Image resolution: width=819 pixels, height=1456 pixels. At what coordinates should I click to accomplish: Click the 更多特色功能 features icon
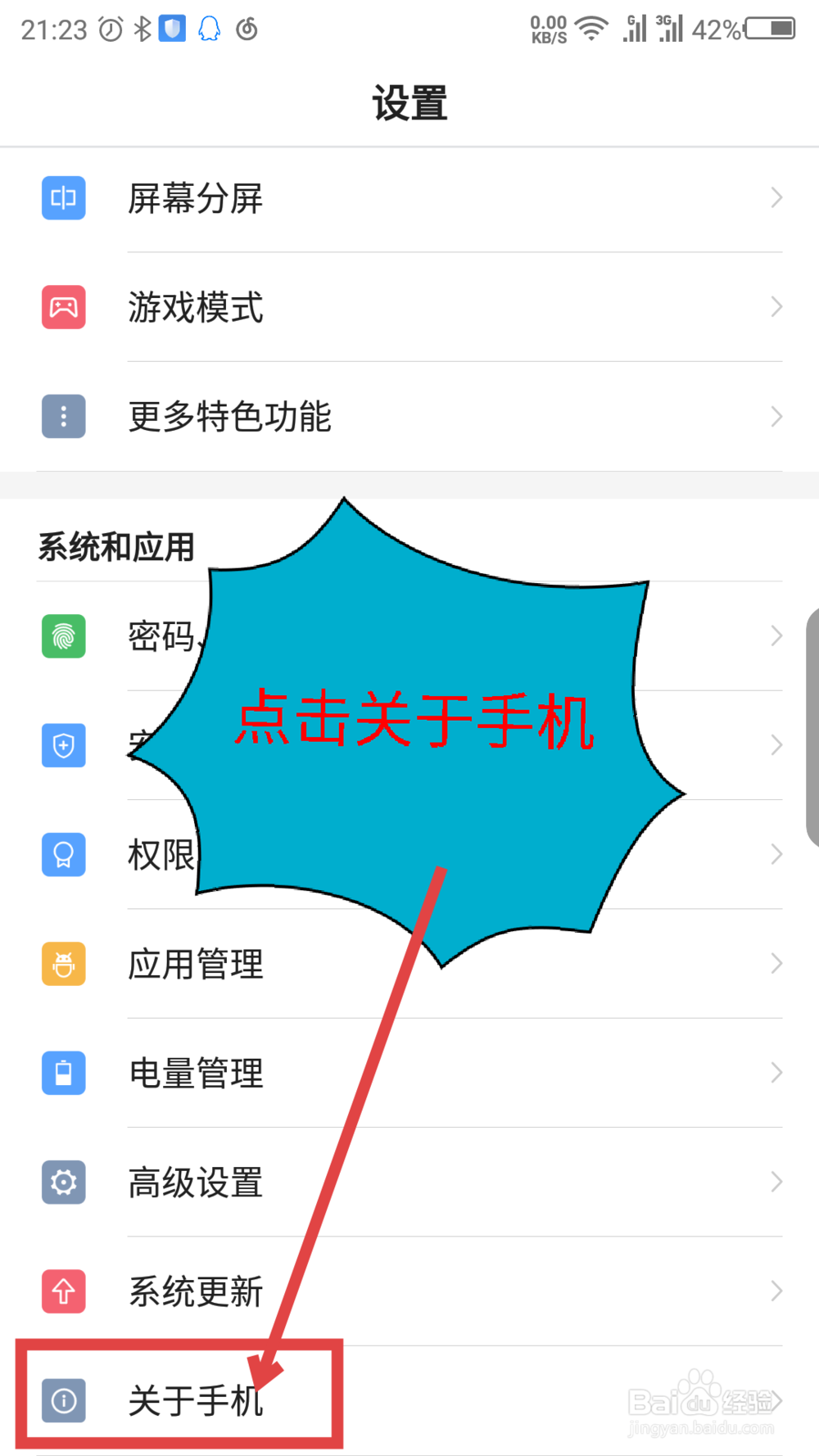click(x=63, y=417)
